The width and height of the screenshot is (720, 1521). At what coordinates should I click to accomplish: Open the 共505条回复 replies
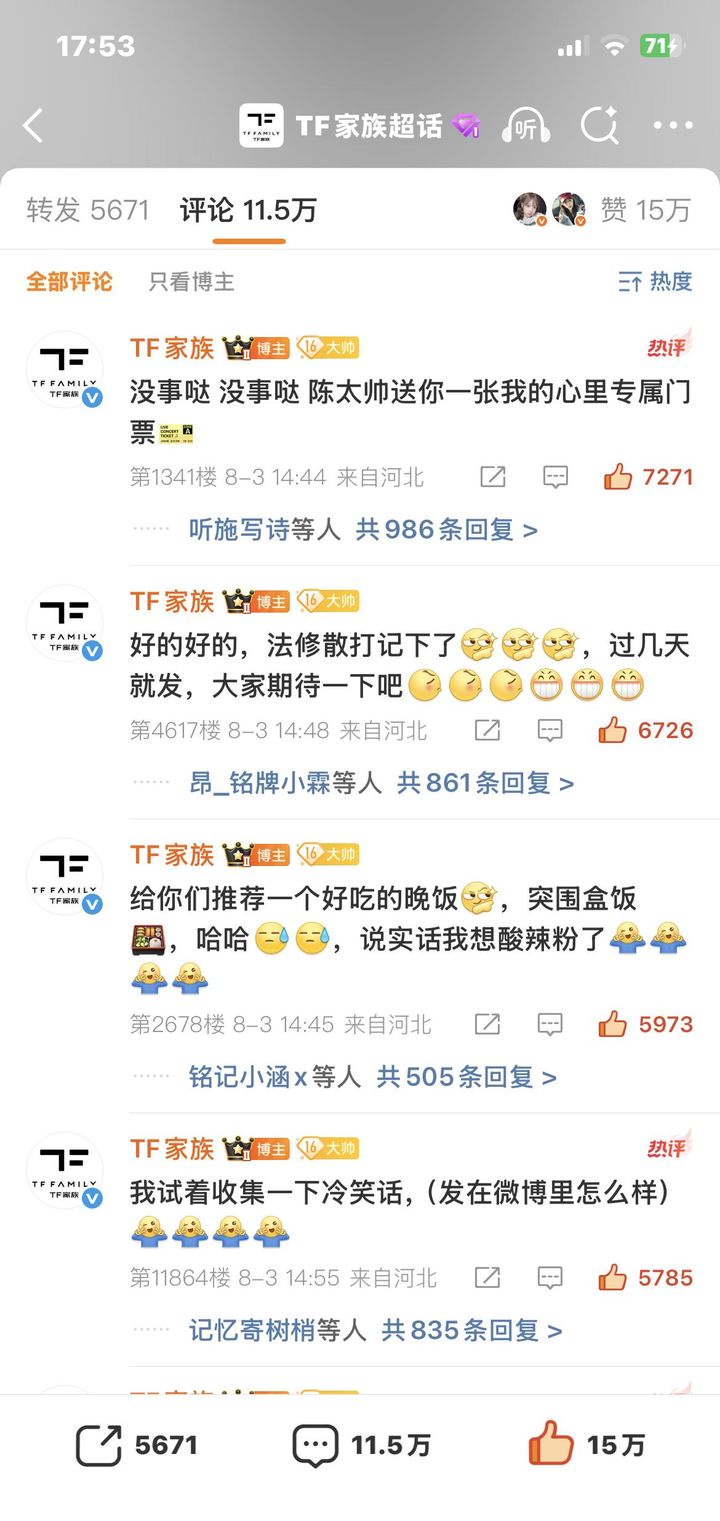tap(466, 1077)
